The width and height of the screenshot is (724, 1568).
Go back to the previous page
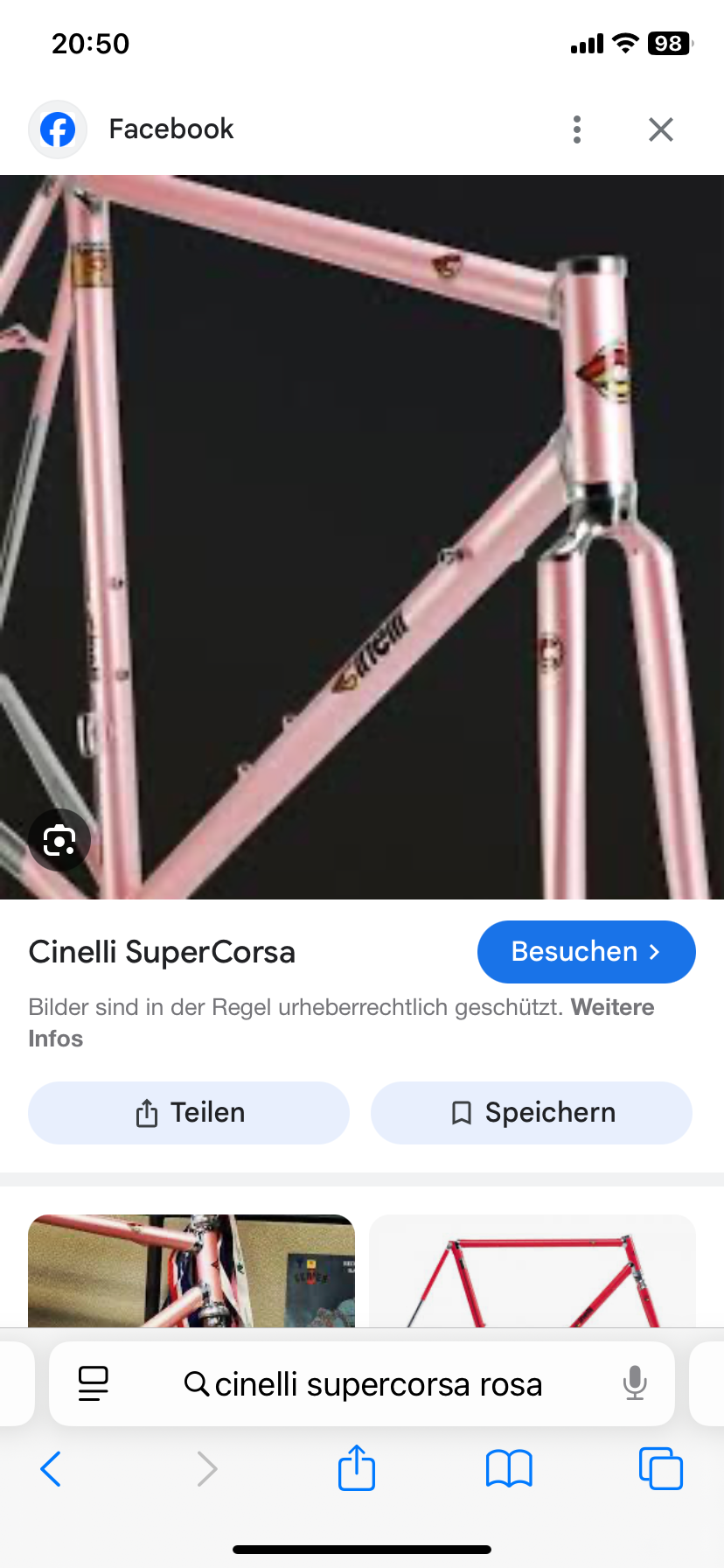pyautogui.click(x=51, y=1469)
